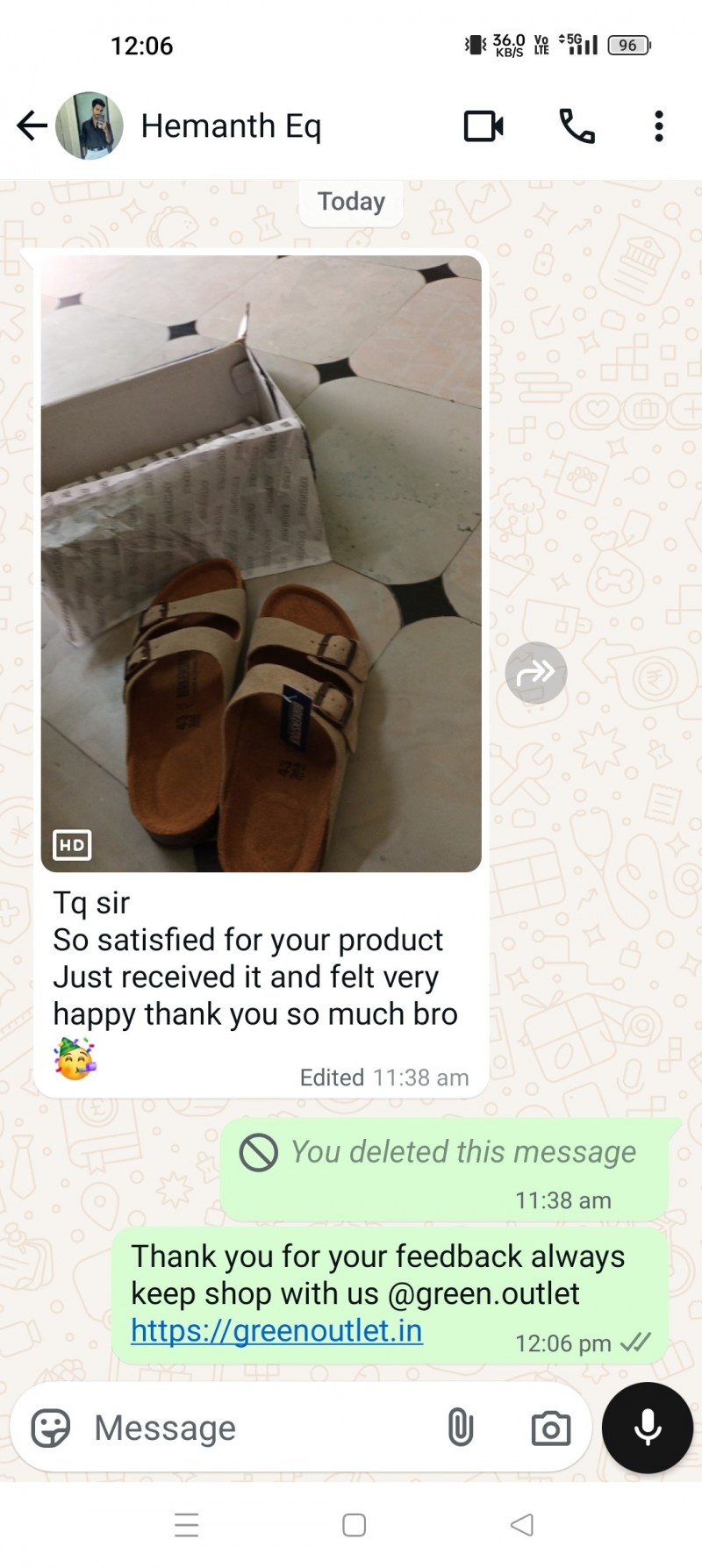This screenshot has height=1568, width=702.
Task: Tap the system home button
Action: (354, 1525)
